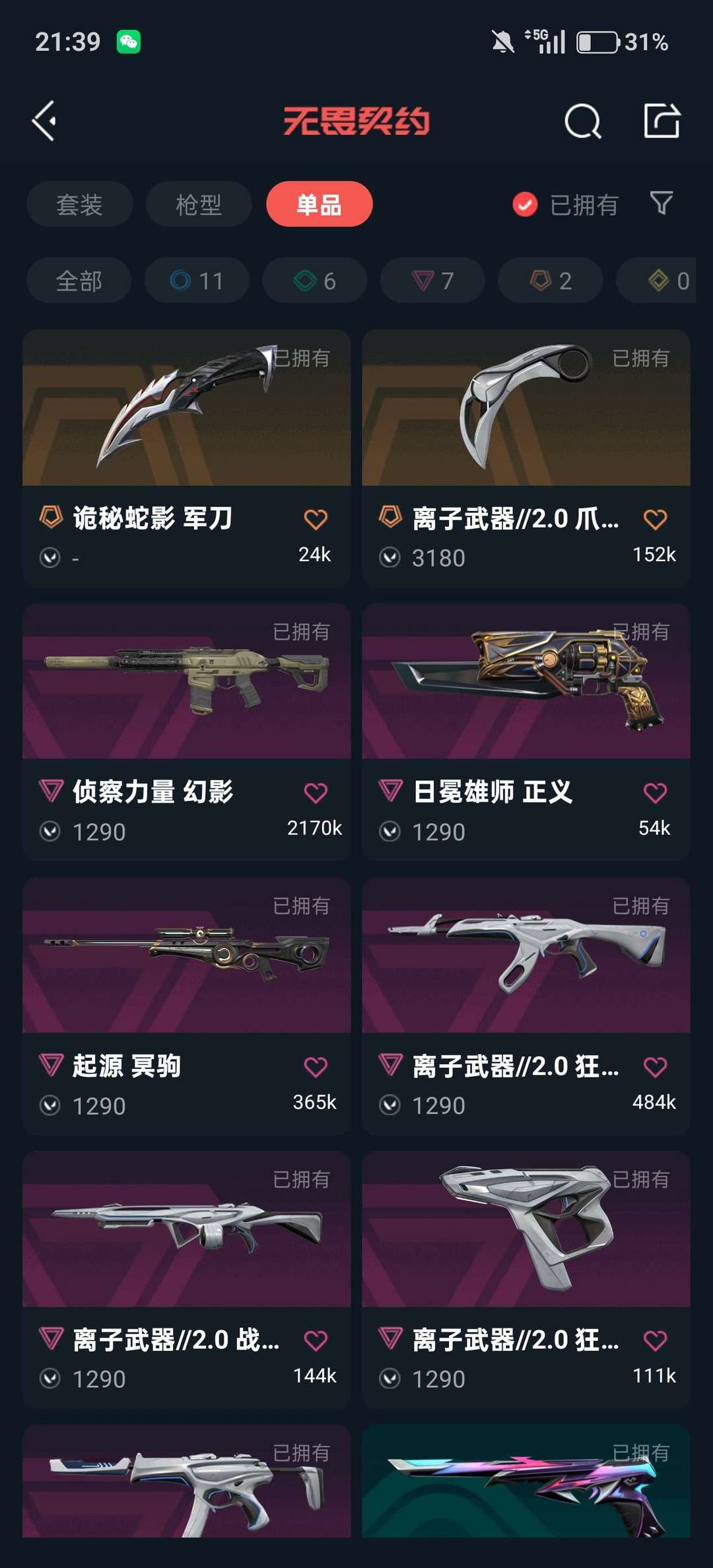Filter by the pink tier chip showing 7
Image resolution: width=713 pixels, height=1568 pixels.
[432, 281]
